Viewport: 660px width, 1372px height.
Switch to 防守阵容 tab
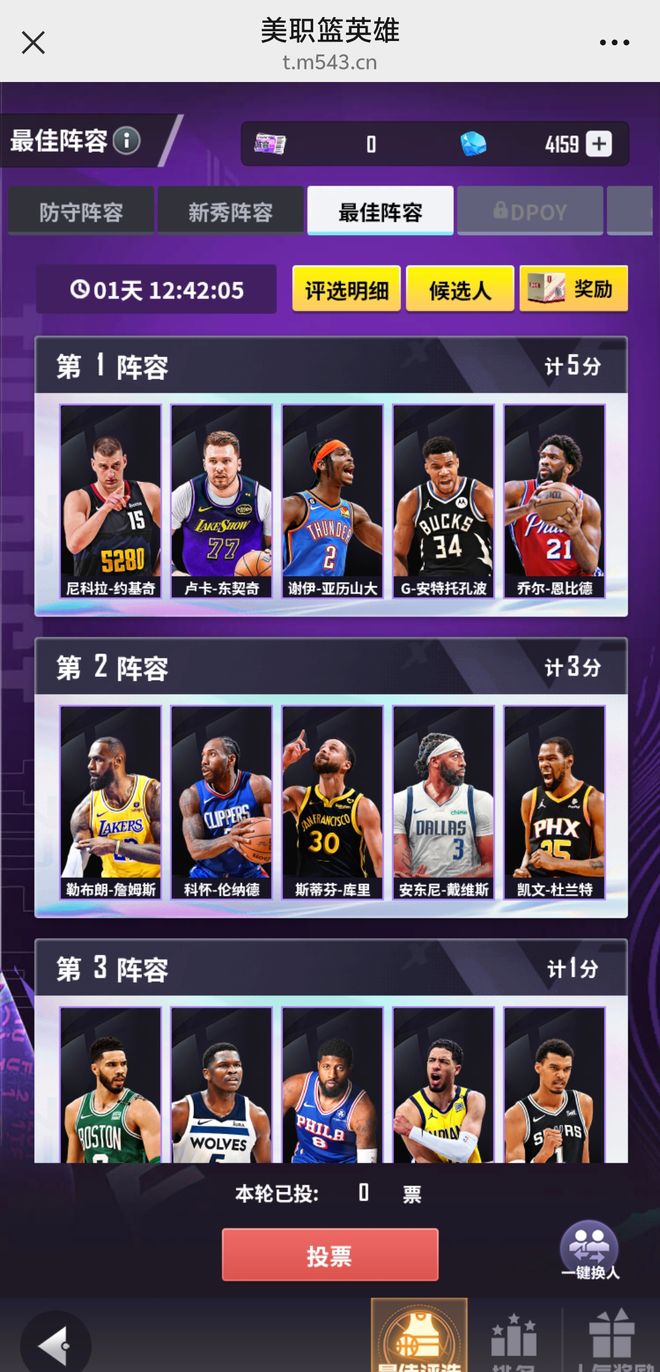click(81, 212)
